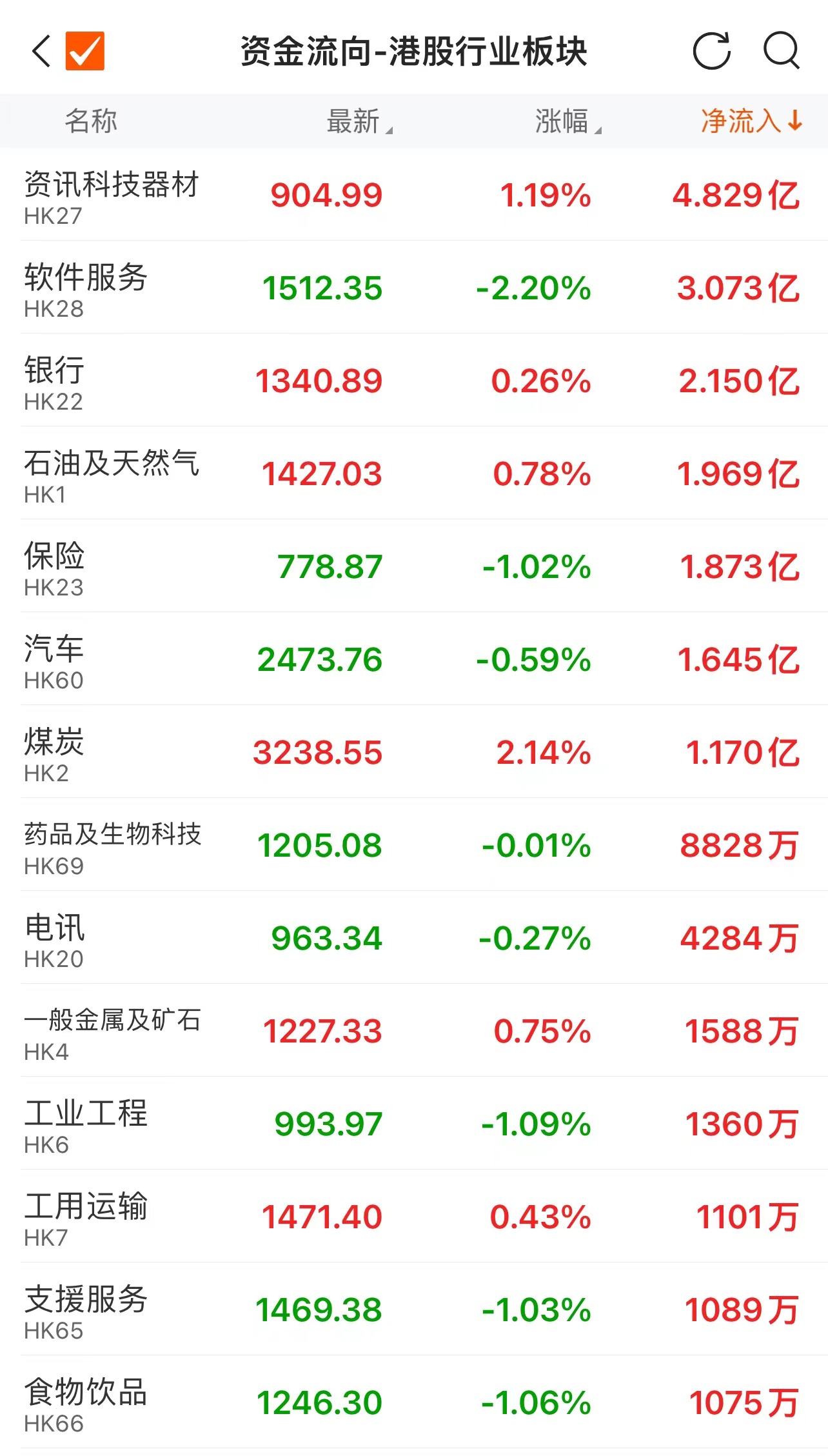Viewport: 828px width, 1456px height.
Task: Toggle the 净流入 sort order
Action: point(751,121)
